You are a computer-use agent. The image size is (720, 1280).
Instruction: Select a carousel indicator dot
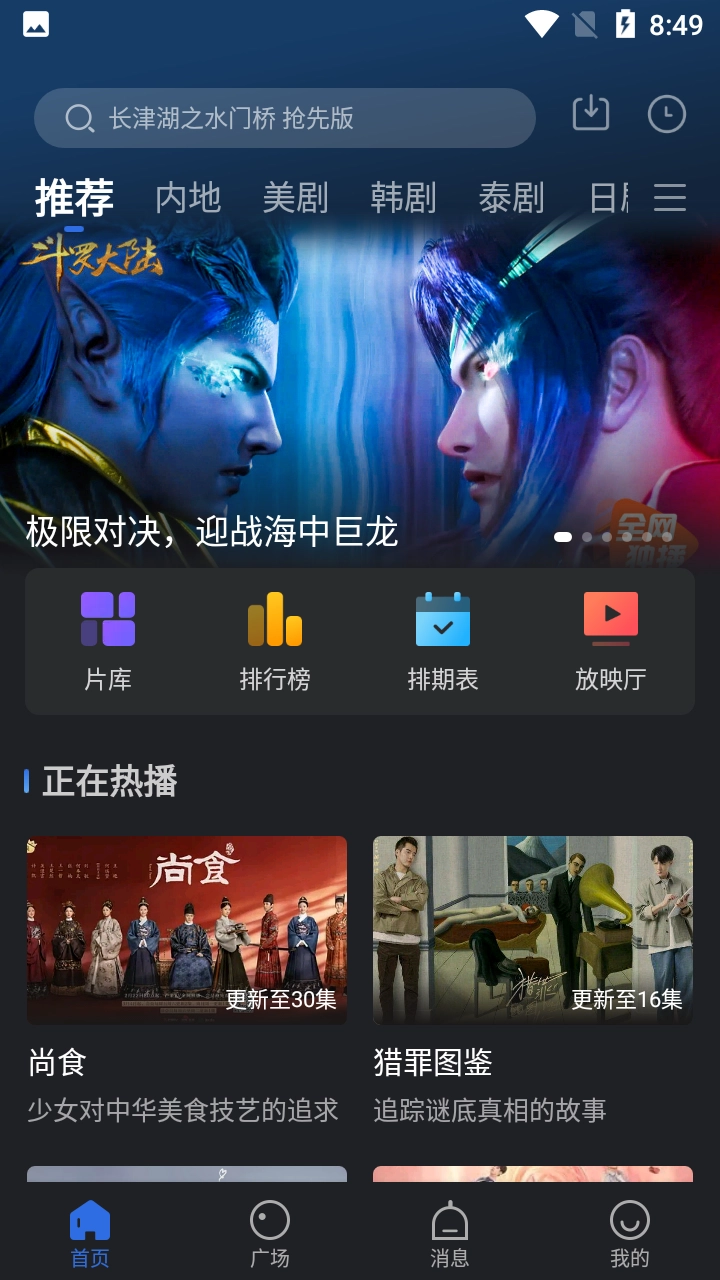click(x=565, y=537)
